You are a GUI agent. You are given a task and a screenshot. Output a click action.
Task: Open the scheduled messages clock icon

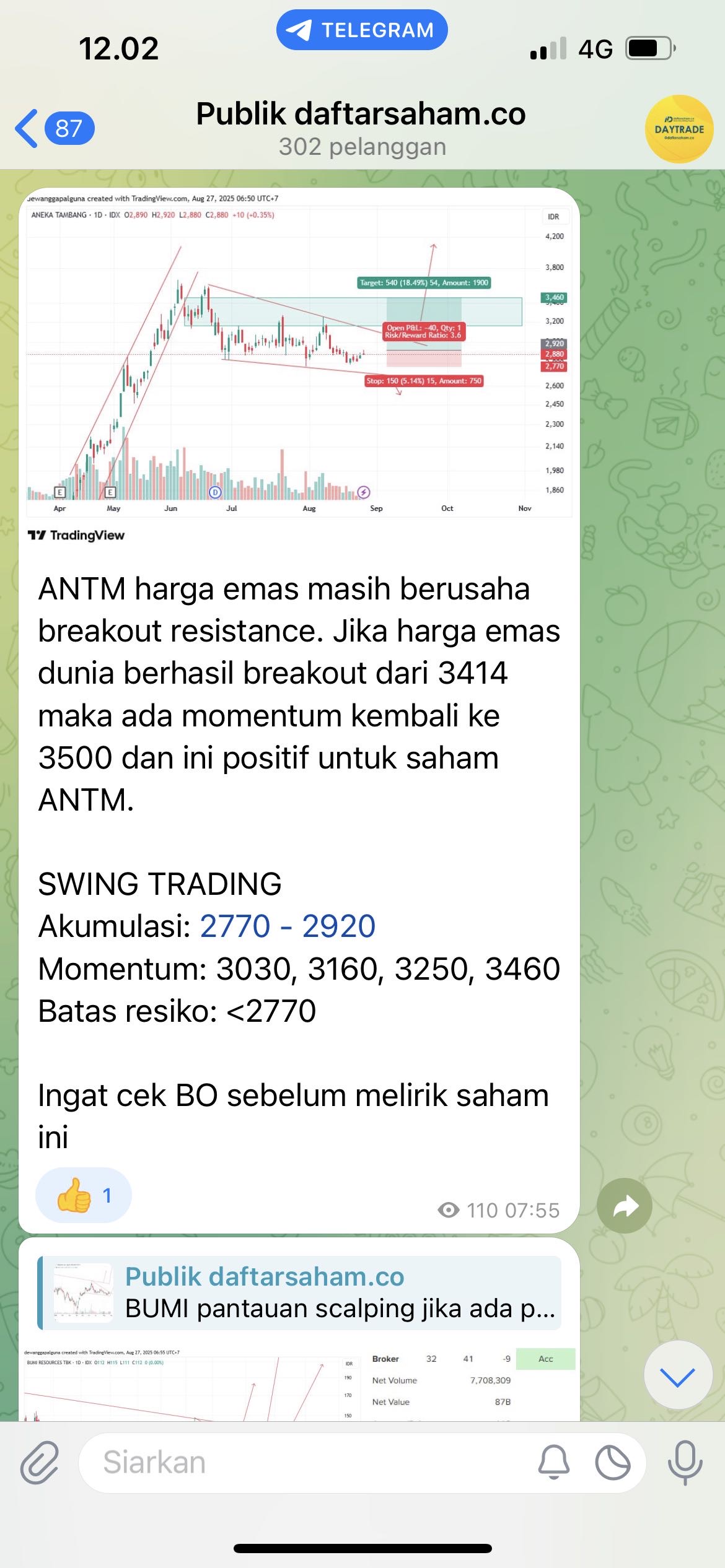point(612,1463)
